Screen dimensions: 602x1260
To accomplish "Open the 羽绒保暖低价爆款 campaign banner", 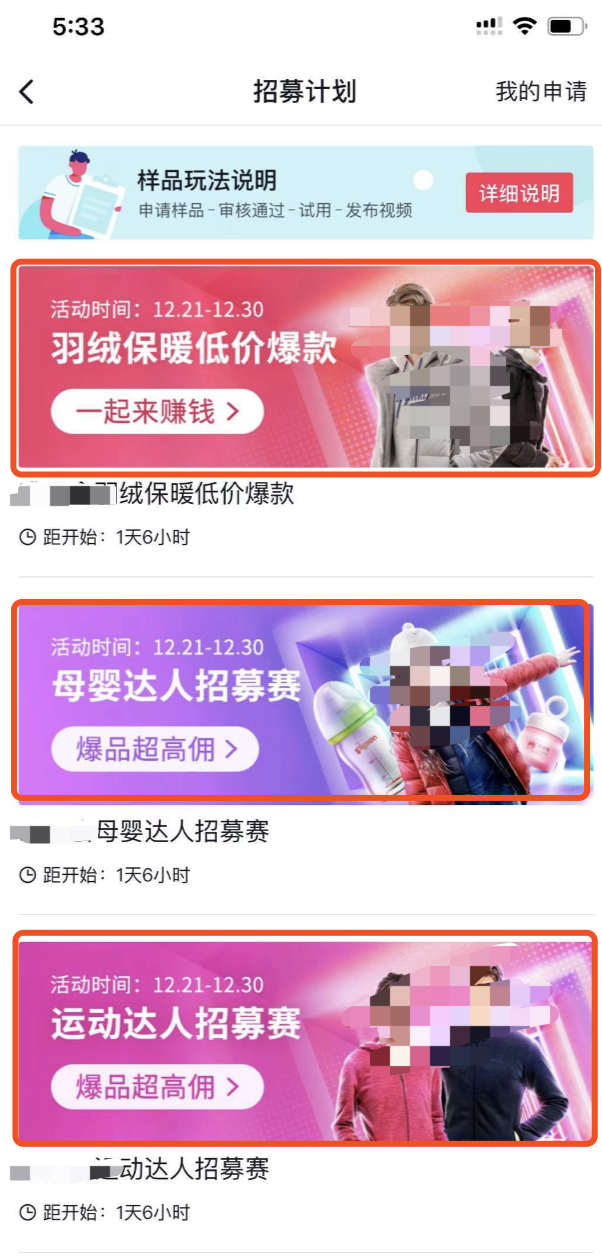I will click(305, 367).
